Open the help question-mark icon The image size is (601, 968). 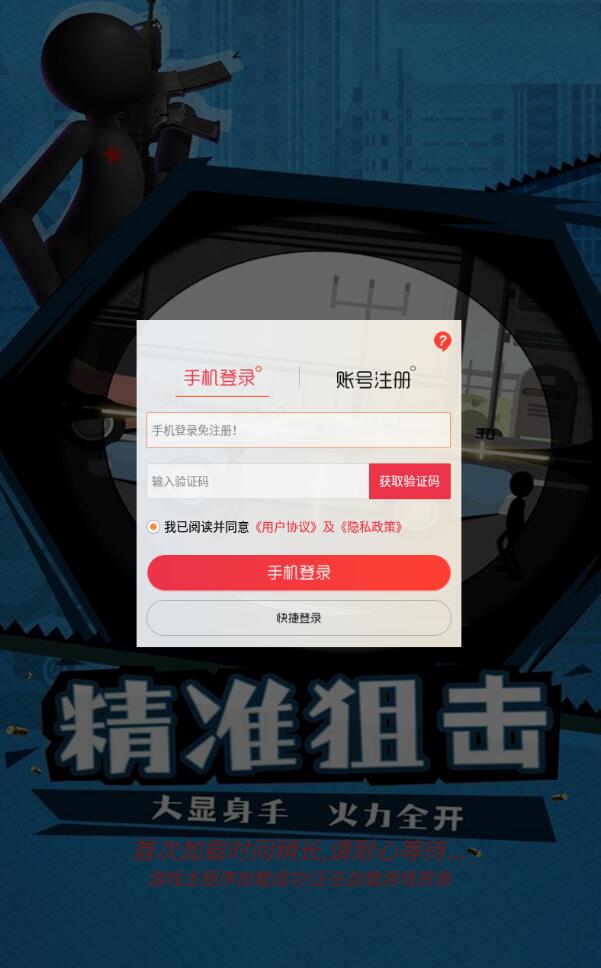(x=442, y=342)
